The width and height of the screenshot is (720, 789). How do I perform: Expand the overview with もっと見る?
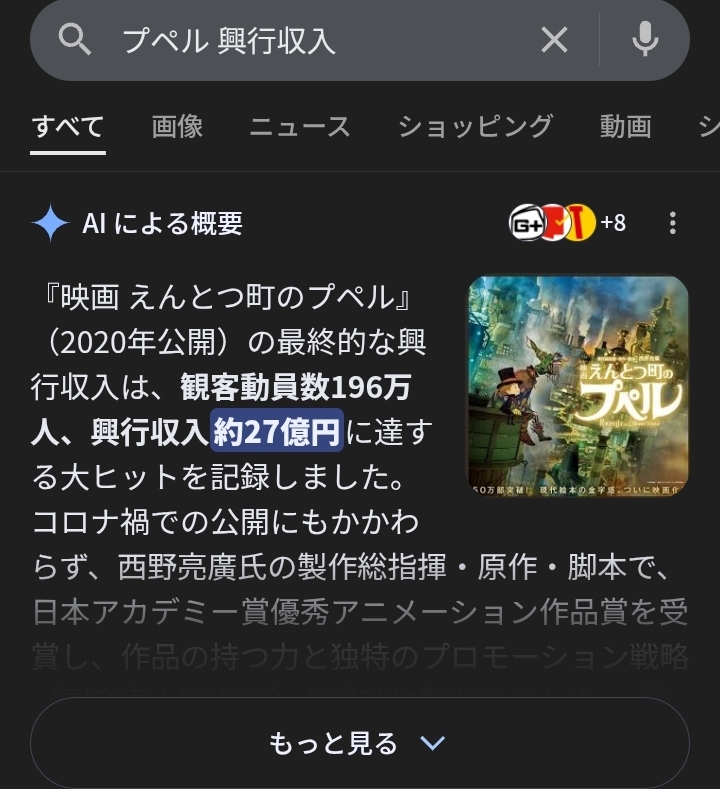(359, 743)
